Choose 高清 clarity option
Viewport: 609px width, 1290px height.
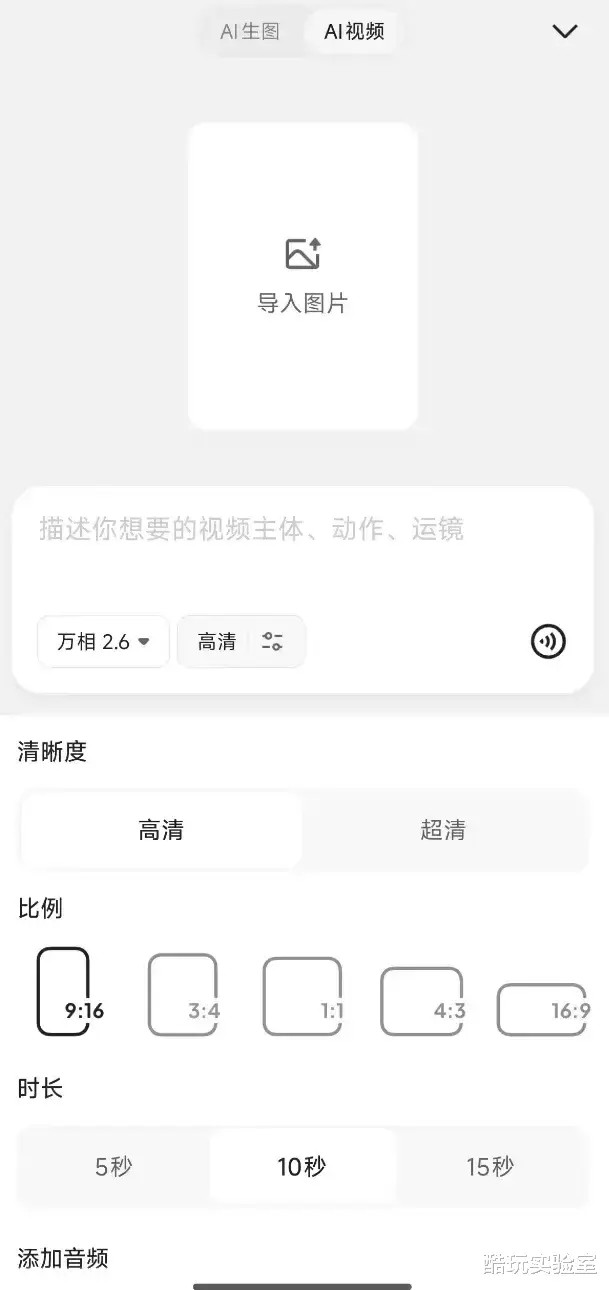pyautogui.click(x=161, y=830)
